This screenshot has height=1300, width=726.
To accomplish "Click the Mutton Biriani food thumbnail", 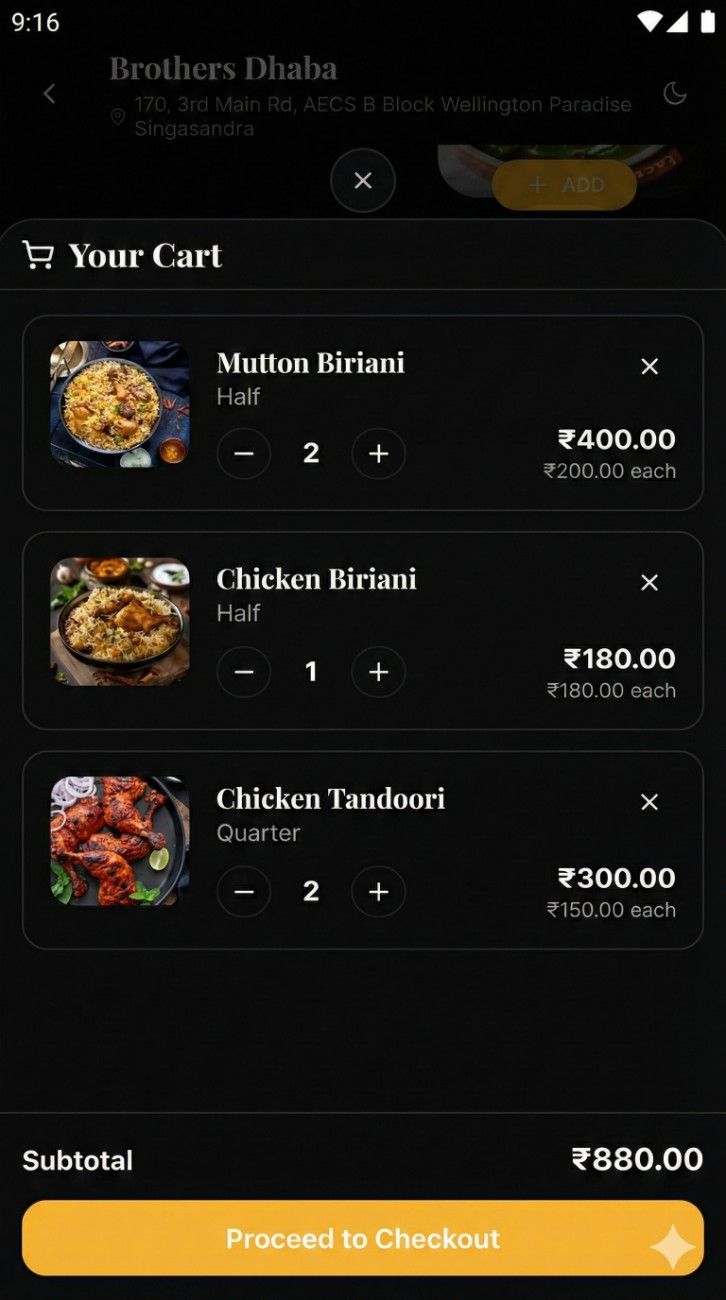I will 119,404.
